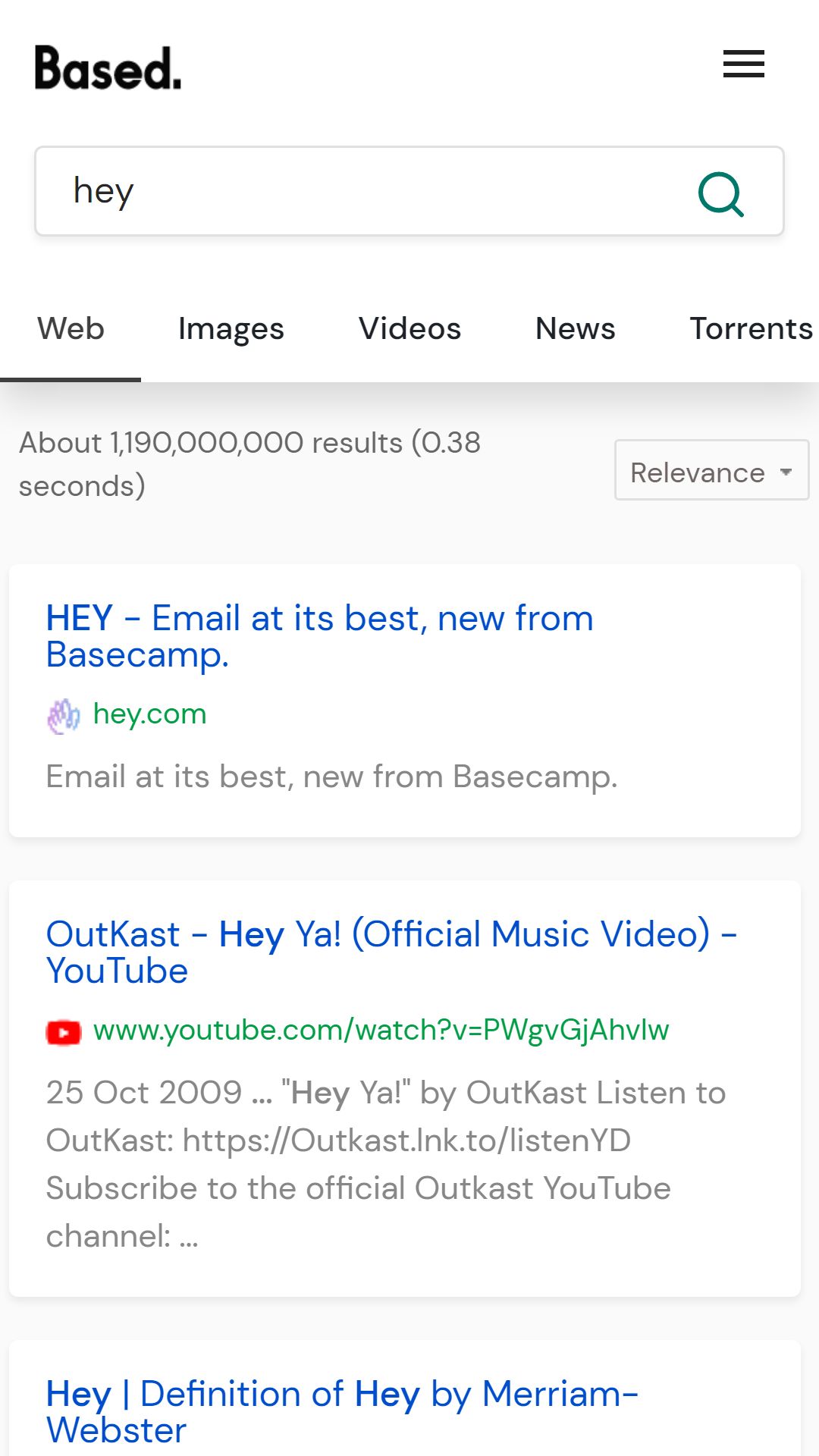This screenshot has height=1456, width=819.
Task: Open the youtube.com watch URL link
Action: [x=381, y=1031]
